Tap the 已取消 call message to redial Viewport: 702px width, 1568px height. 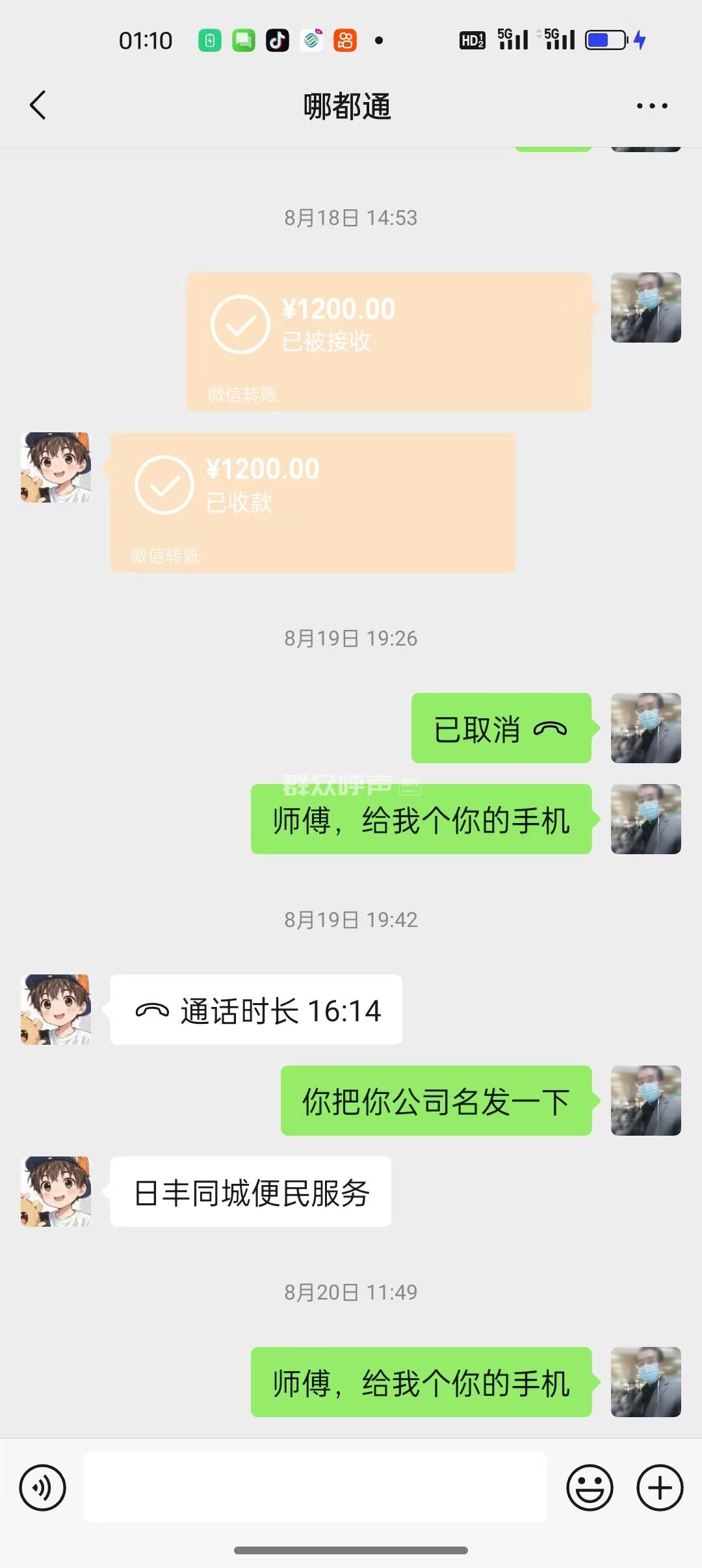500,728
